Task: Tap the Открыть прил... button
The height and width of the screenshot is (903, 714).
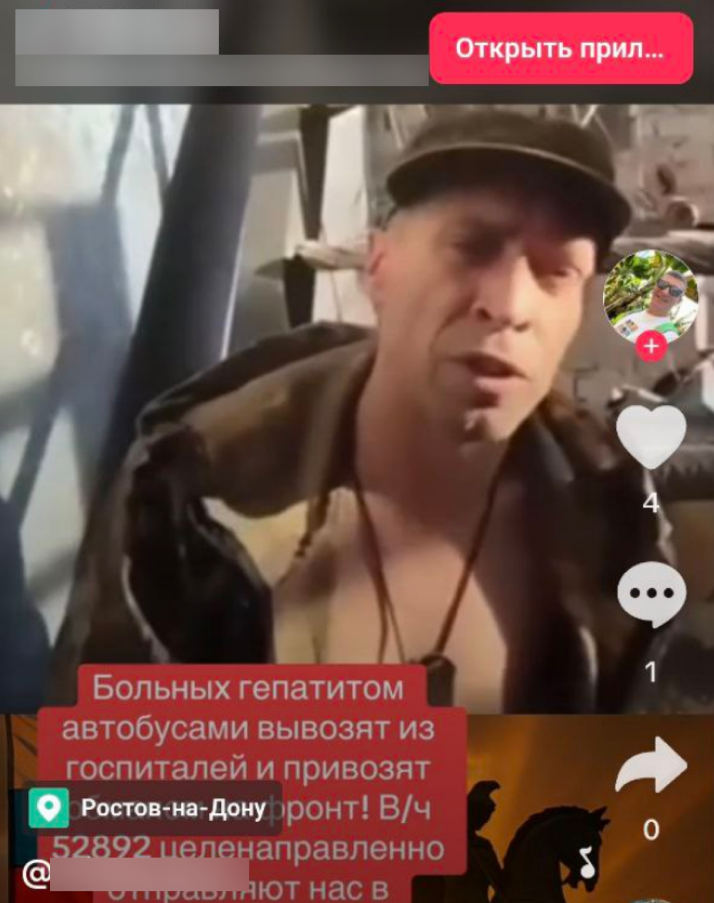Action: 560,48
